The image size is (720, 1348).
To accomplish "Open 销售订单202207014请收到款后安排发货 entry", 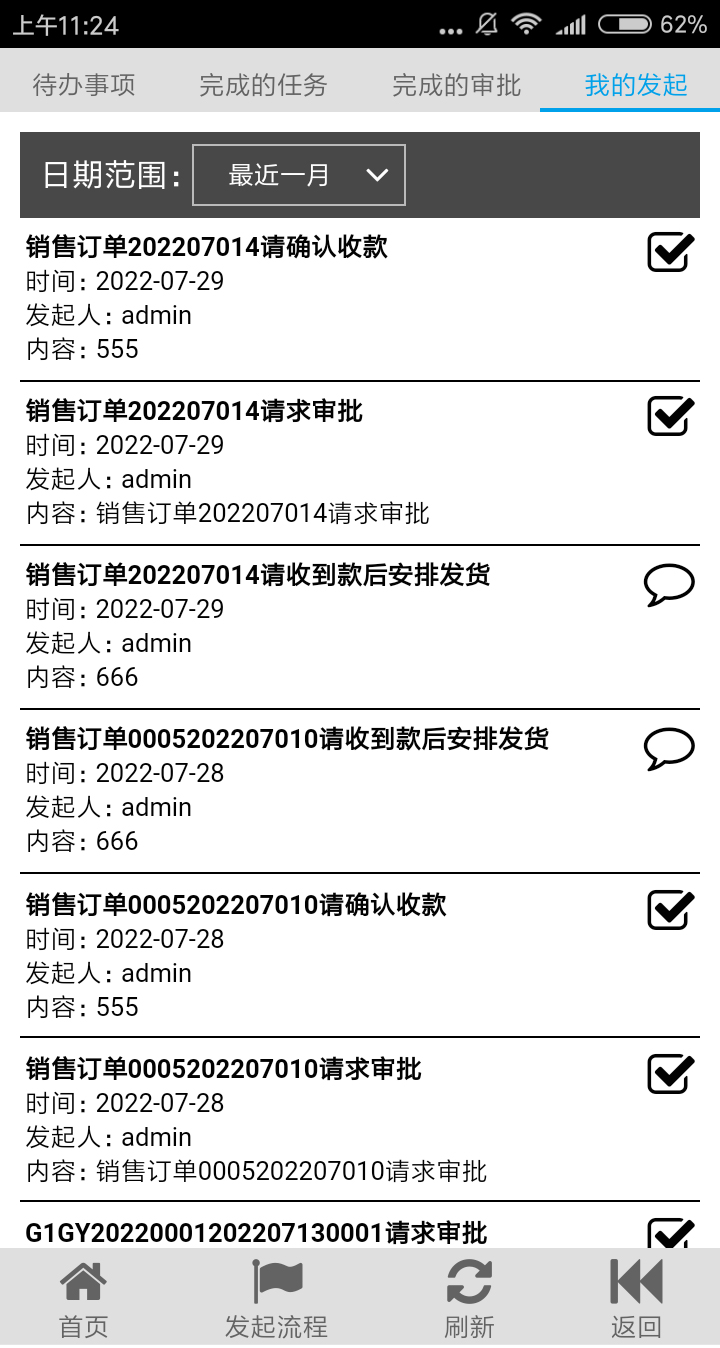I will (x=300, y=626).
